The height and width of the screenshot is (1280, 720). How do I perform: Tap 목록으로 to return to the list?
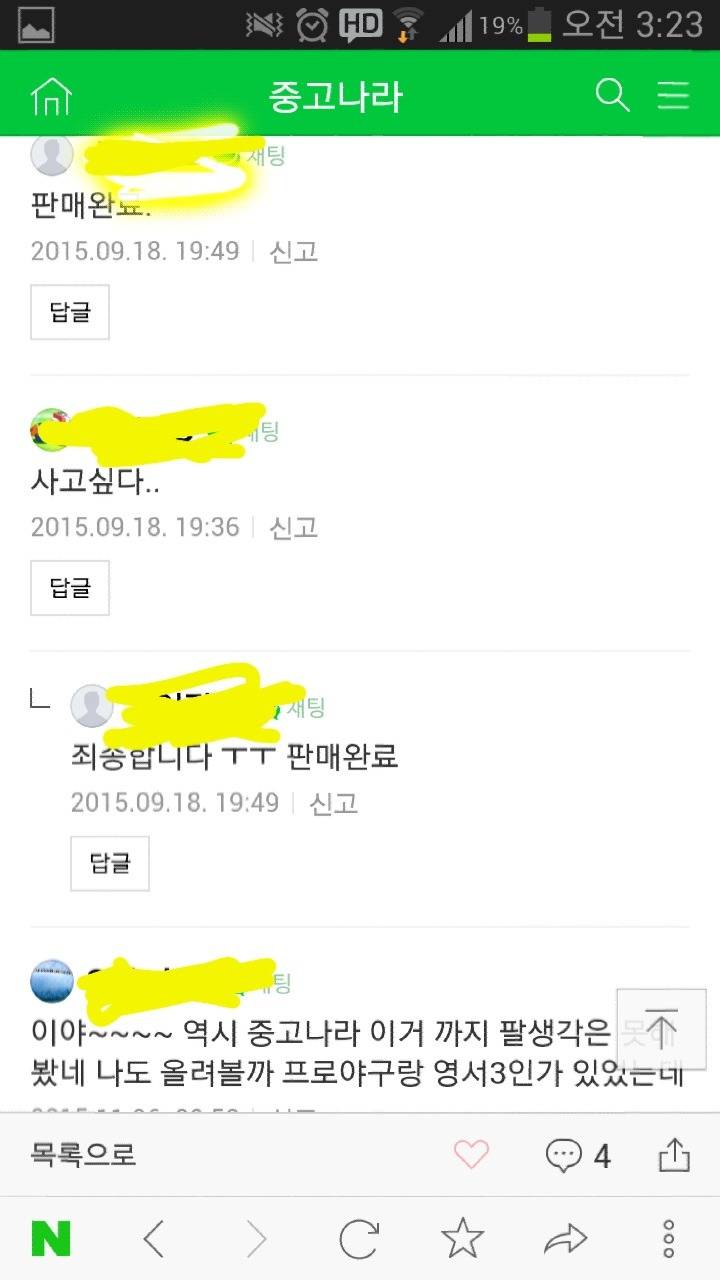coord(82,1154)
